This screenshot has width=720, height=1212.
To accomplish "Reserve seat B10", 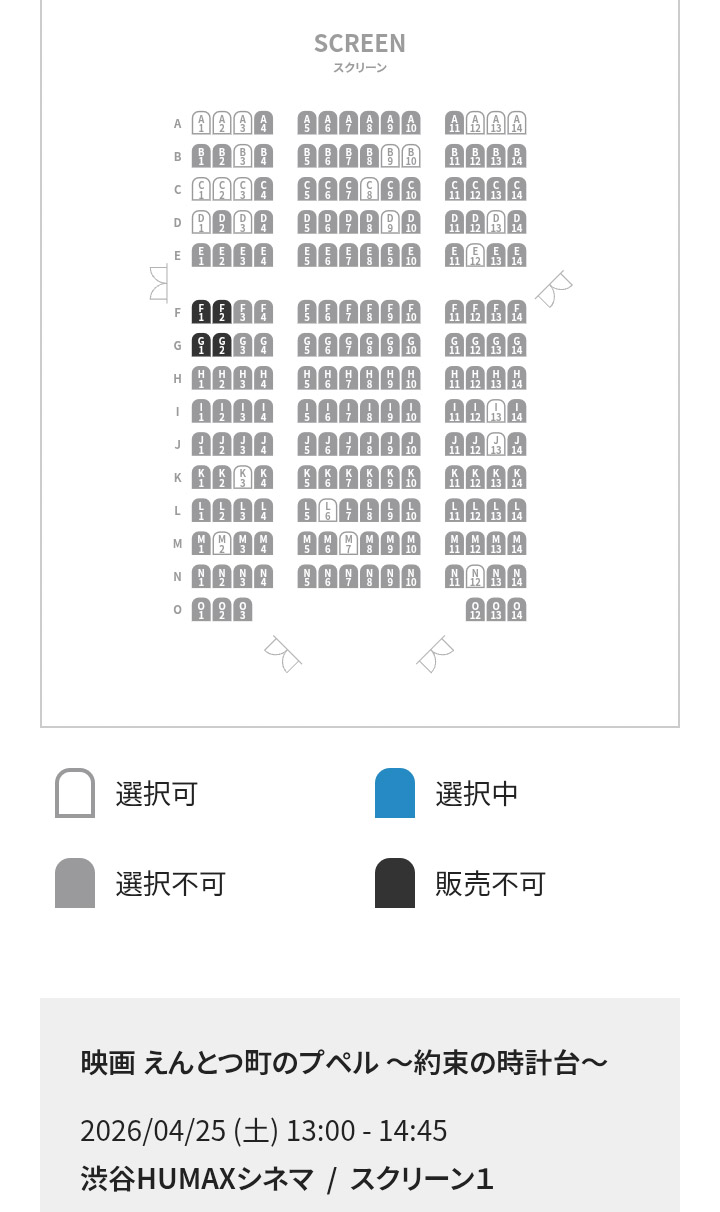I will point(411,156).
